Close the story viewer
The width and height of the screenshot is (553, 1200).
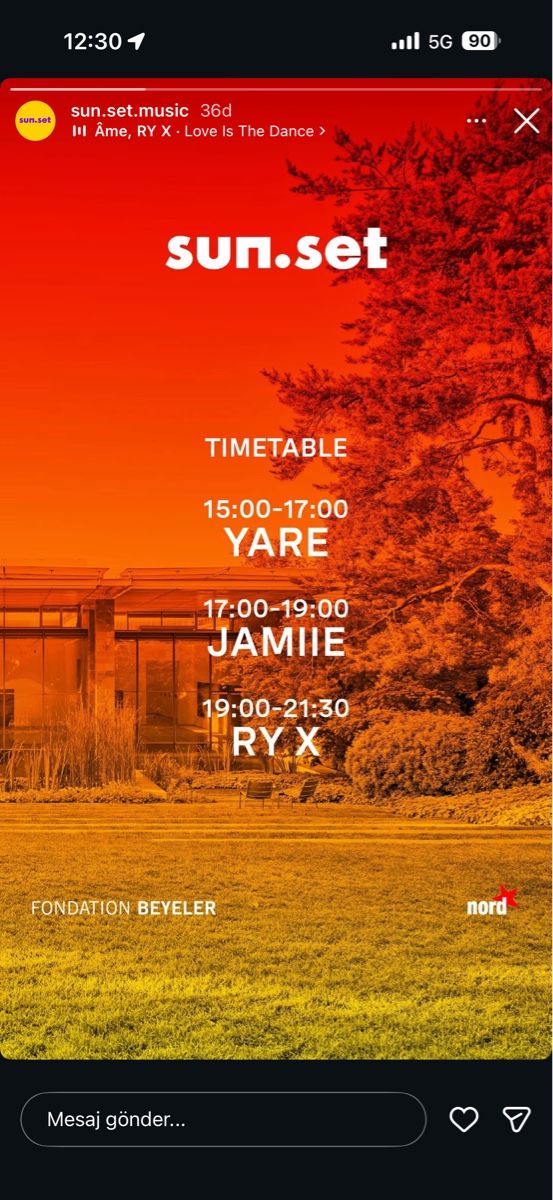point(526,121)
